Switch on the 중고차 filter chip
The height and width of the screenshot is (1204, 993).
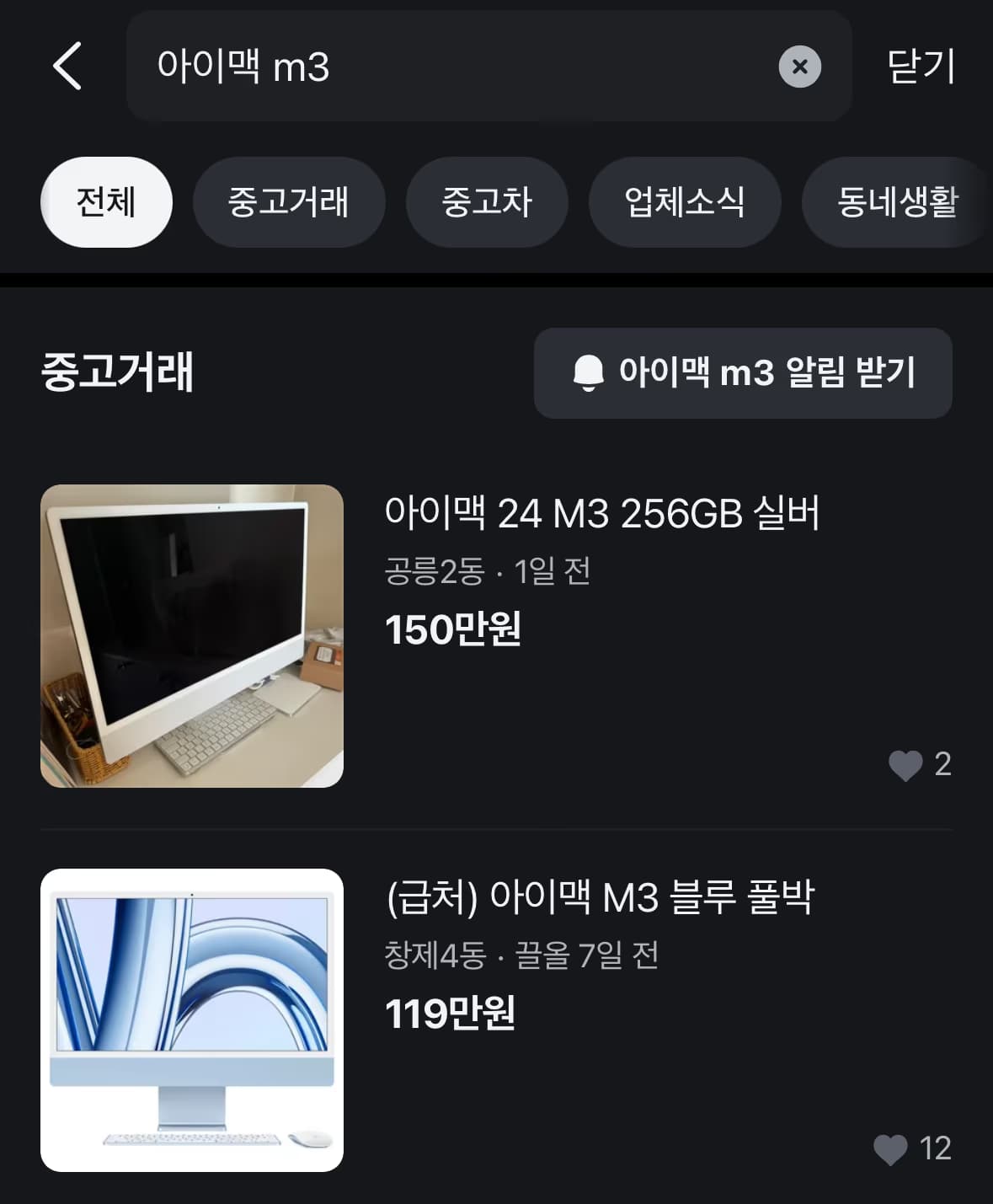point(487,202)
